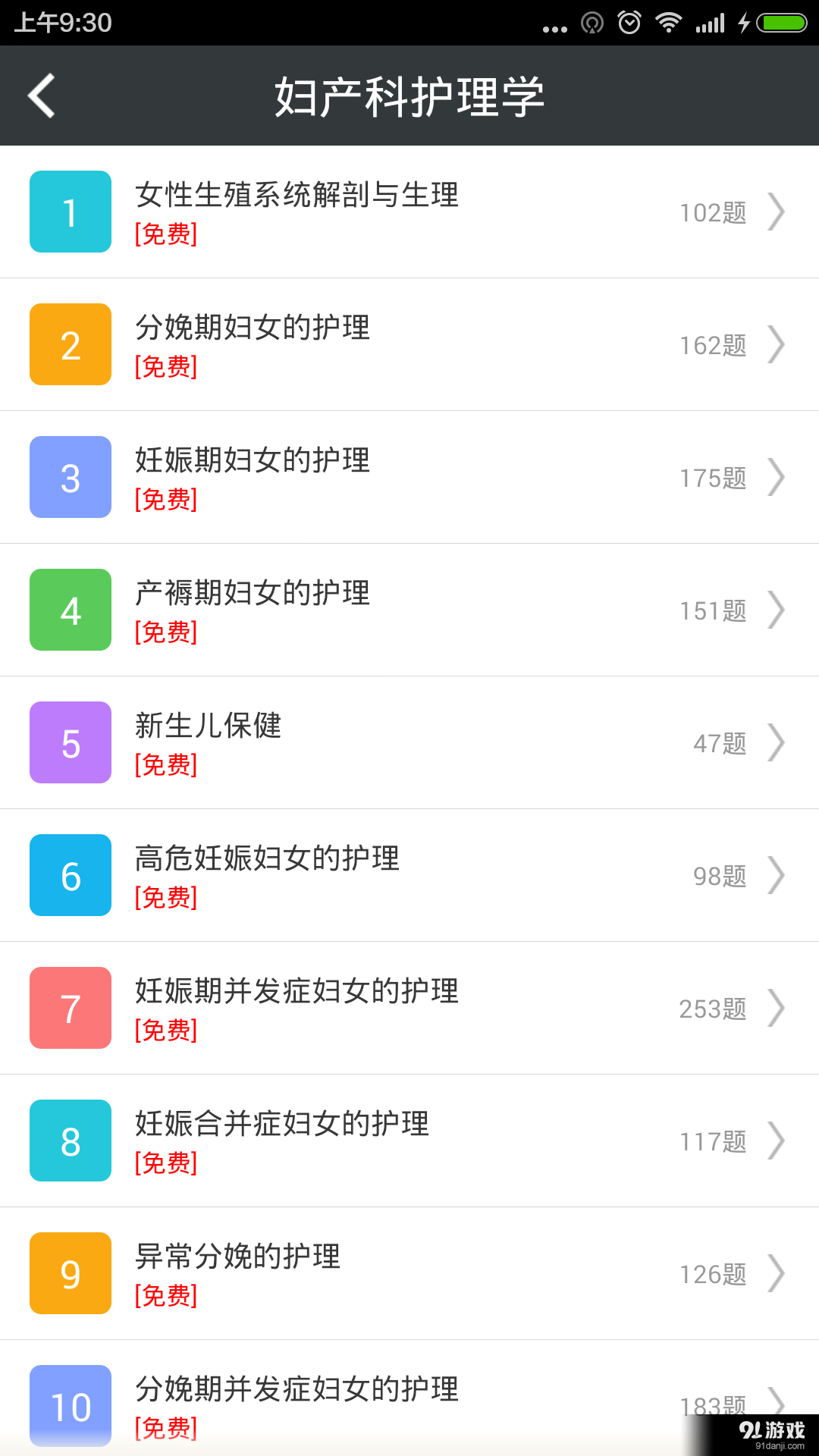
Task: Select the orange "2" chapter badge
Action: coord(70,344)
